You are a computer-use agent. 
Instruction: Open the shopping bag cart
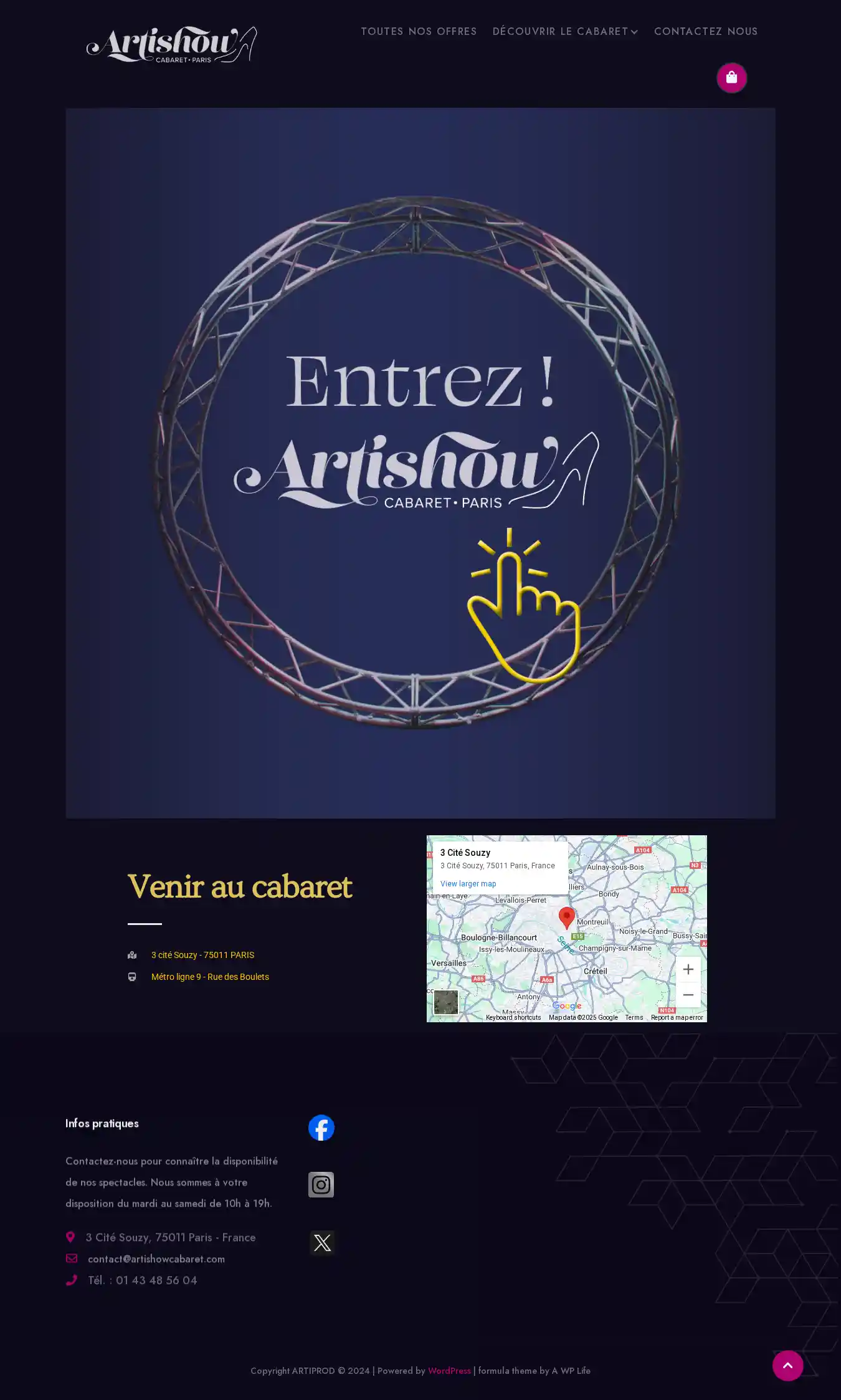pos(731,78)
